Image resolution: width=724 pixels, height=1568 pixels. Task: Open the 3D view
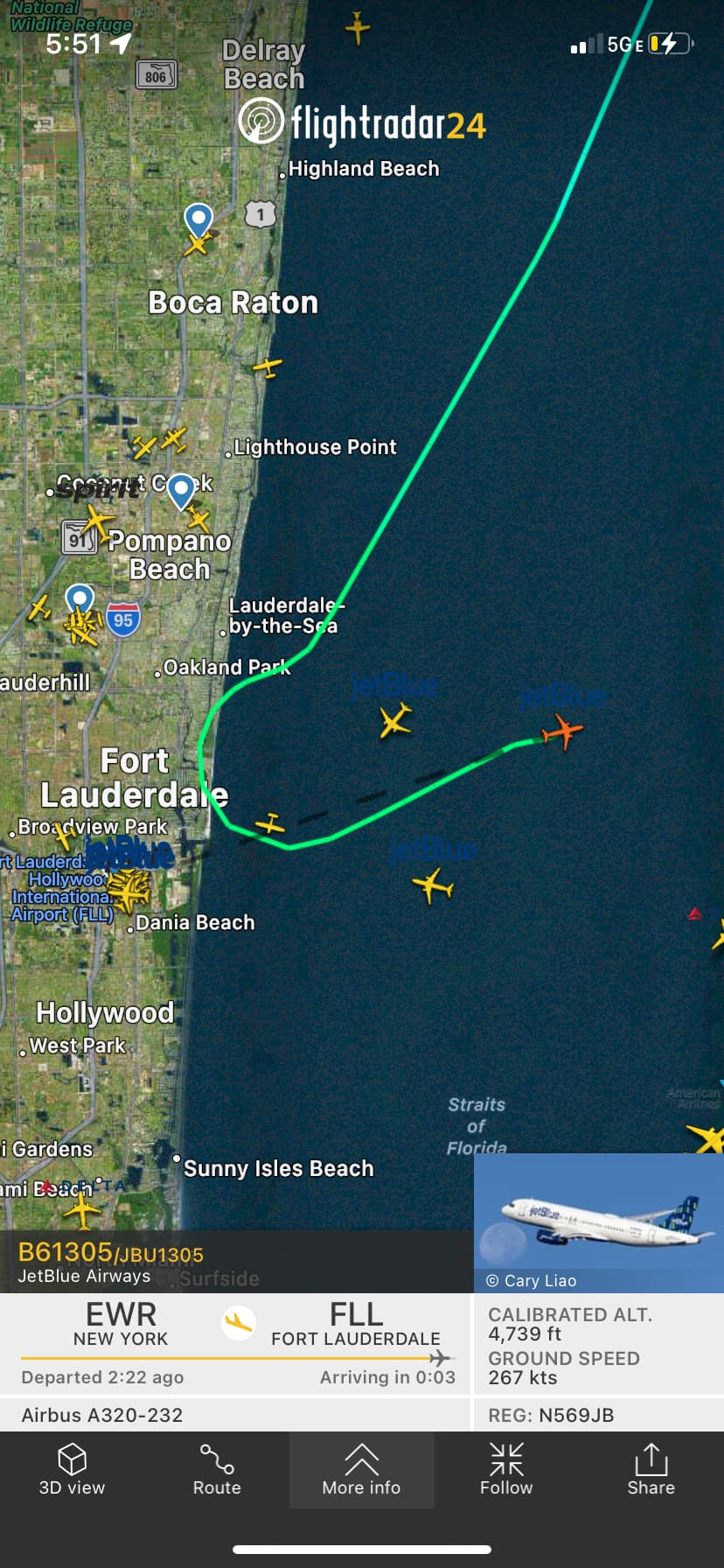tap(72, 1470)
